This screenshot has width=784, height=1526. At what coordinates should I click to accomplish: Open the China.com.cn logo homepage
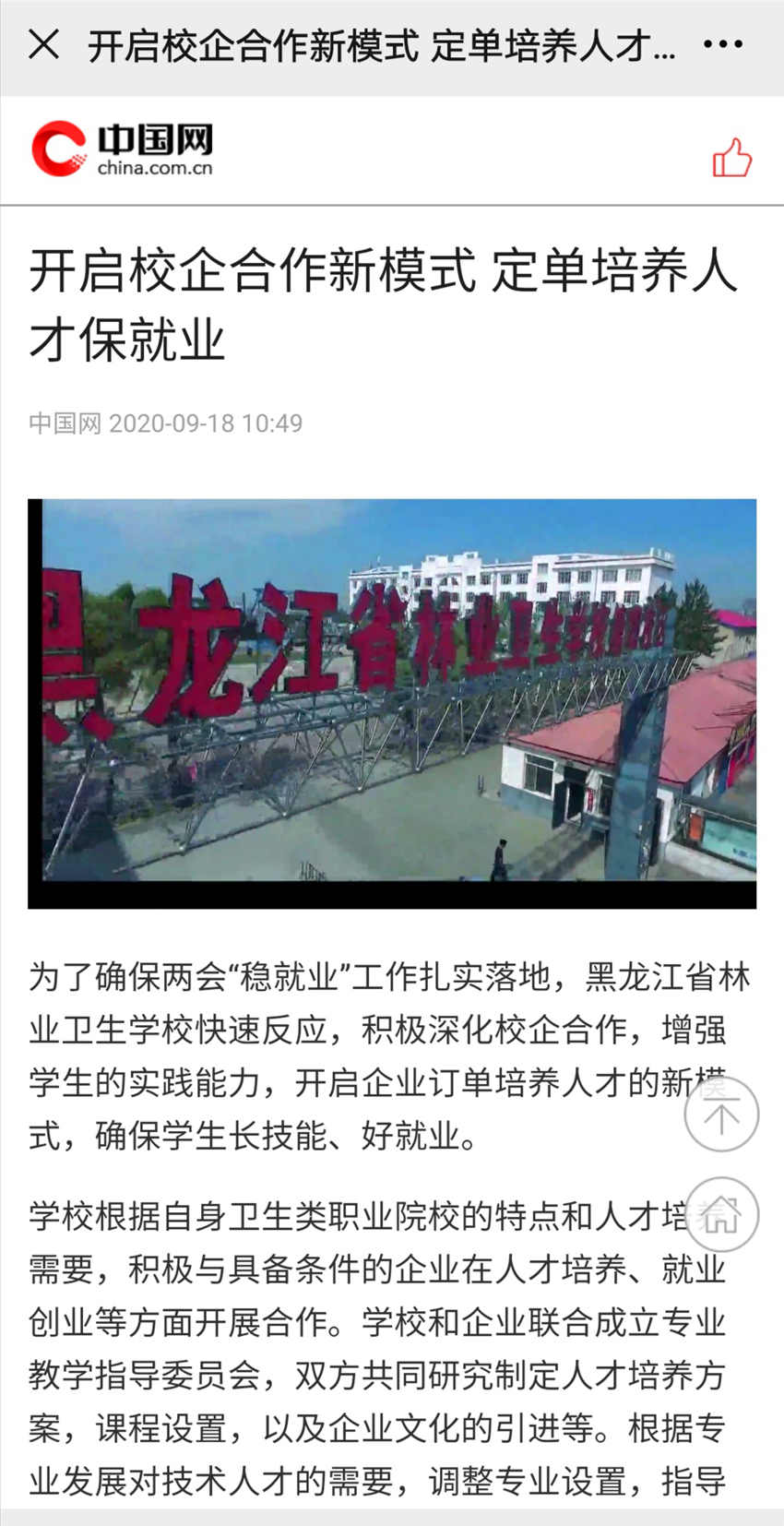122,149
